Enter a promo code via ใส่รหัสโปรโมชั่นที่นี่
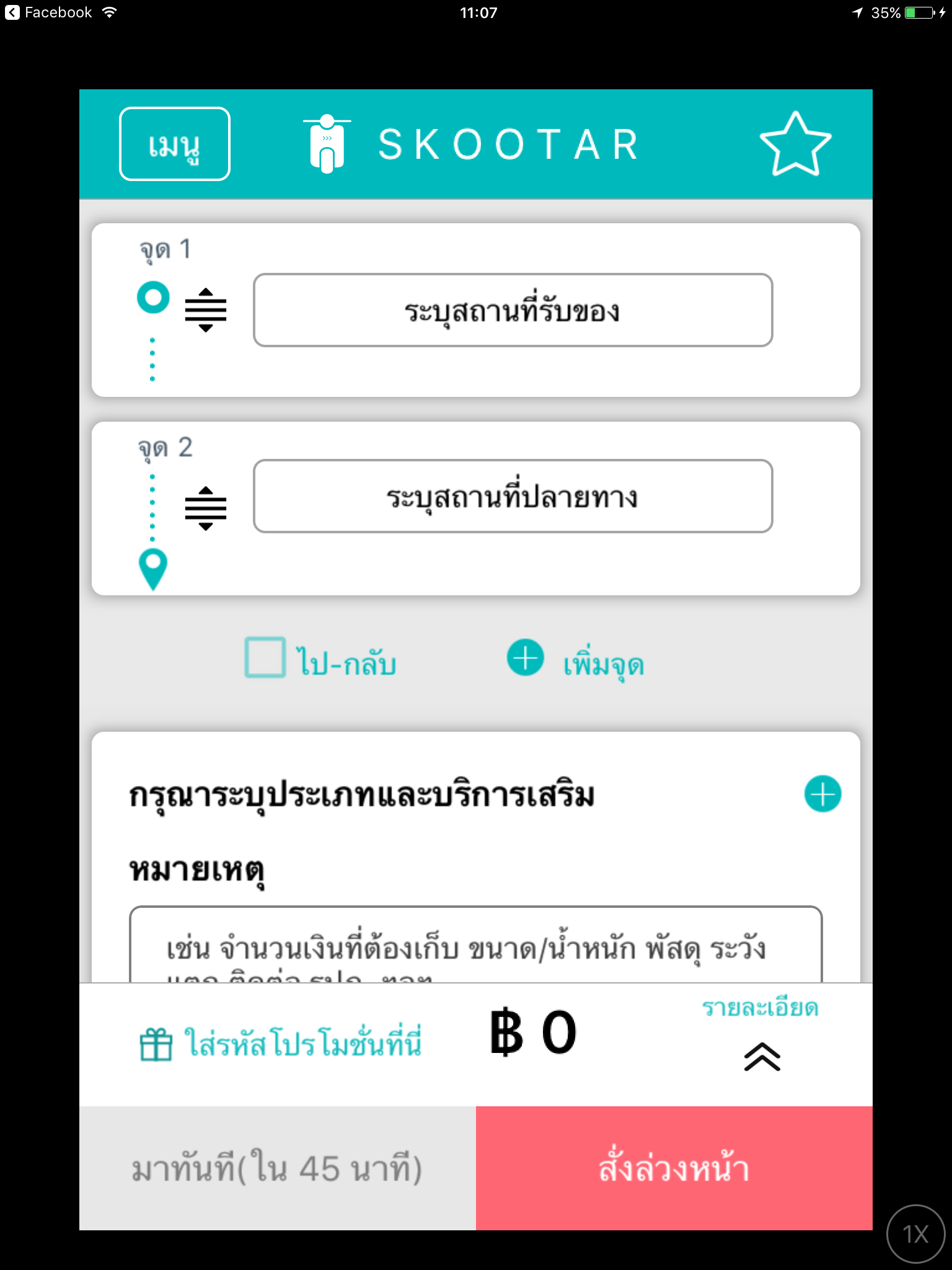The width and height of the screenshot is (952, 1270). pos(281,1043)
